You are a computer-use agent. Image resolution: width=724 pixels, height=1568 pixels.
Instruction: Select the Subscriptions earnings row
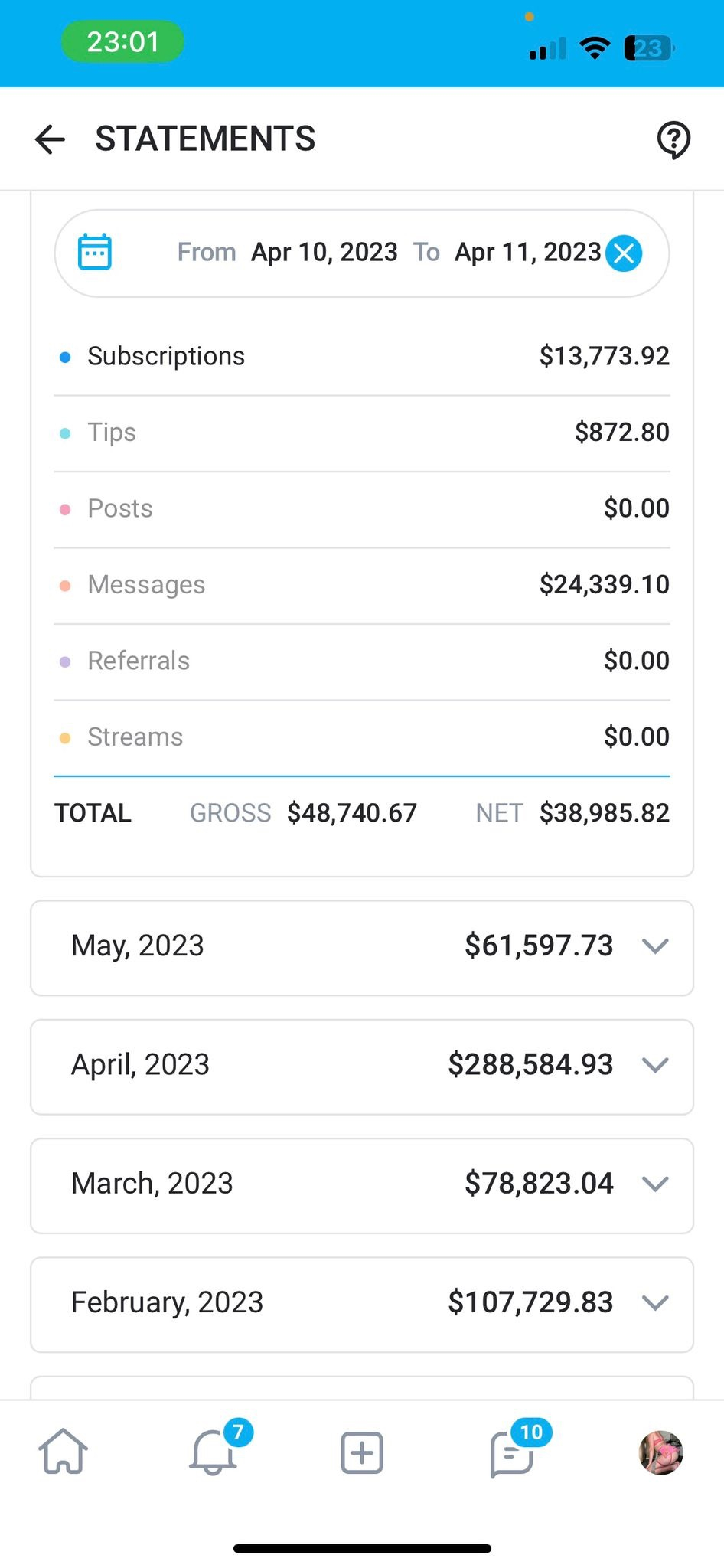(362, 357)
